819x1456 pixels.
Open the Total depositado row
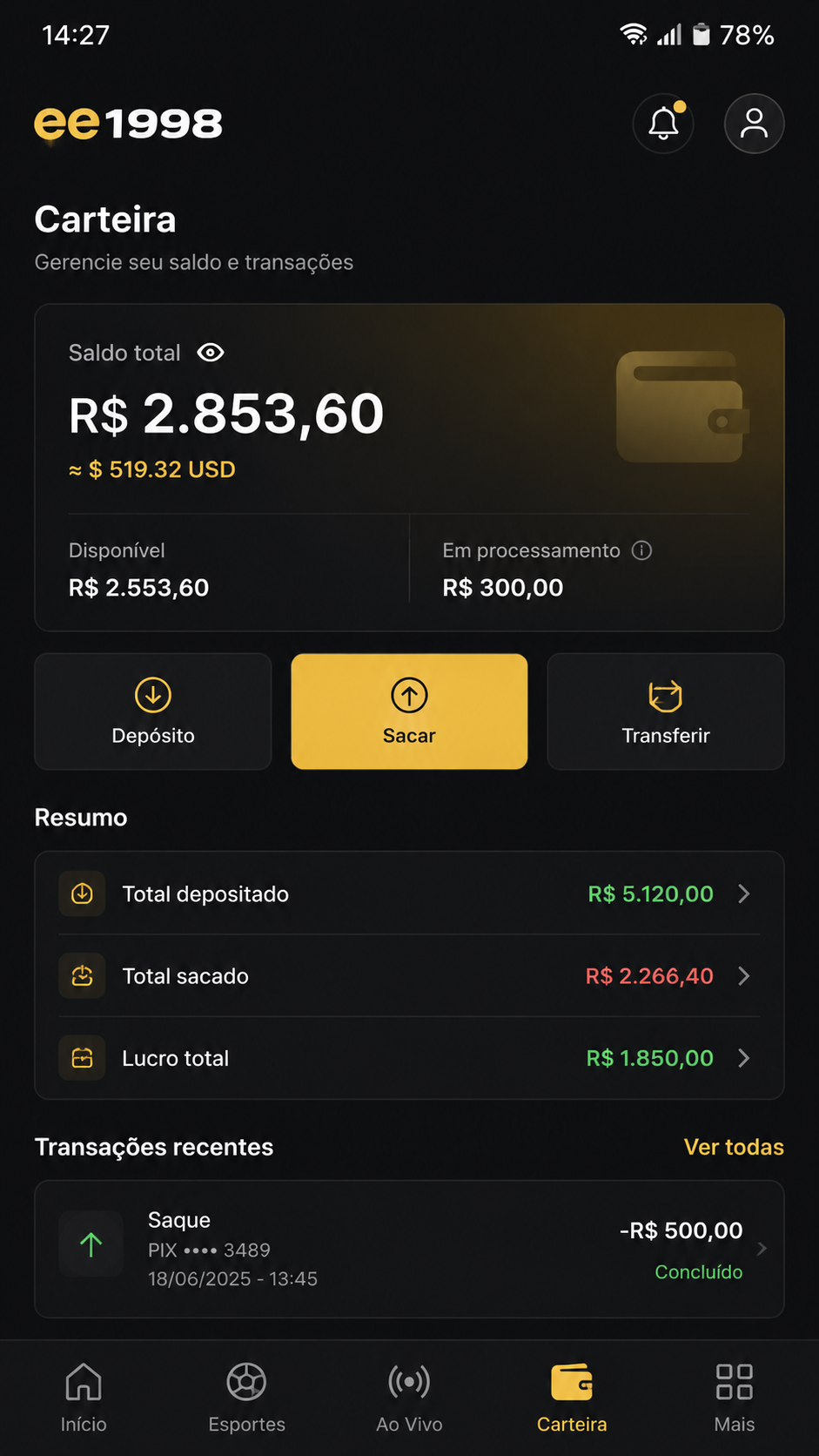pyautogui.click(x=409, y=893)
